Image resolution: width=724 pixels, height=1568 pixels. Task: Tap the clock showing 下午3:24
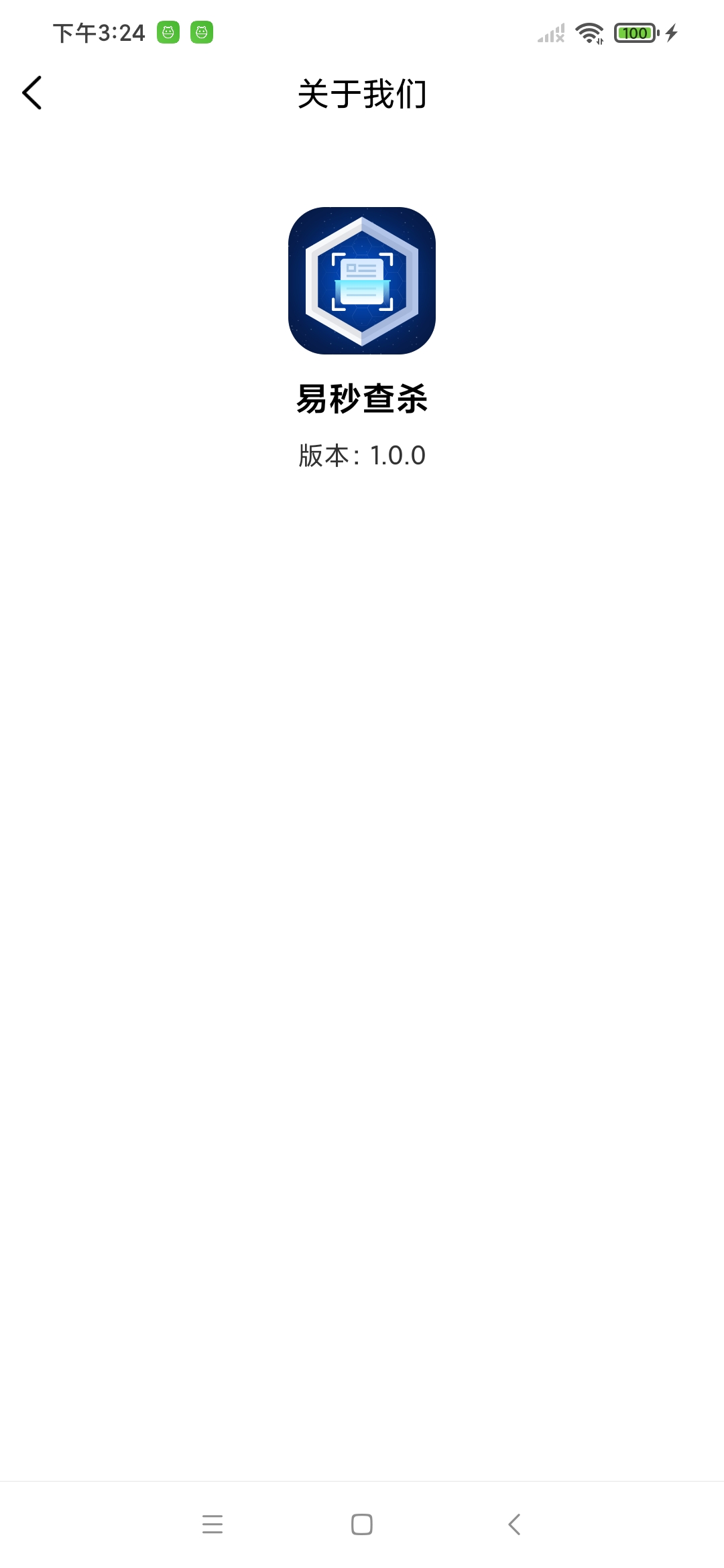(x=98, y=31)
